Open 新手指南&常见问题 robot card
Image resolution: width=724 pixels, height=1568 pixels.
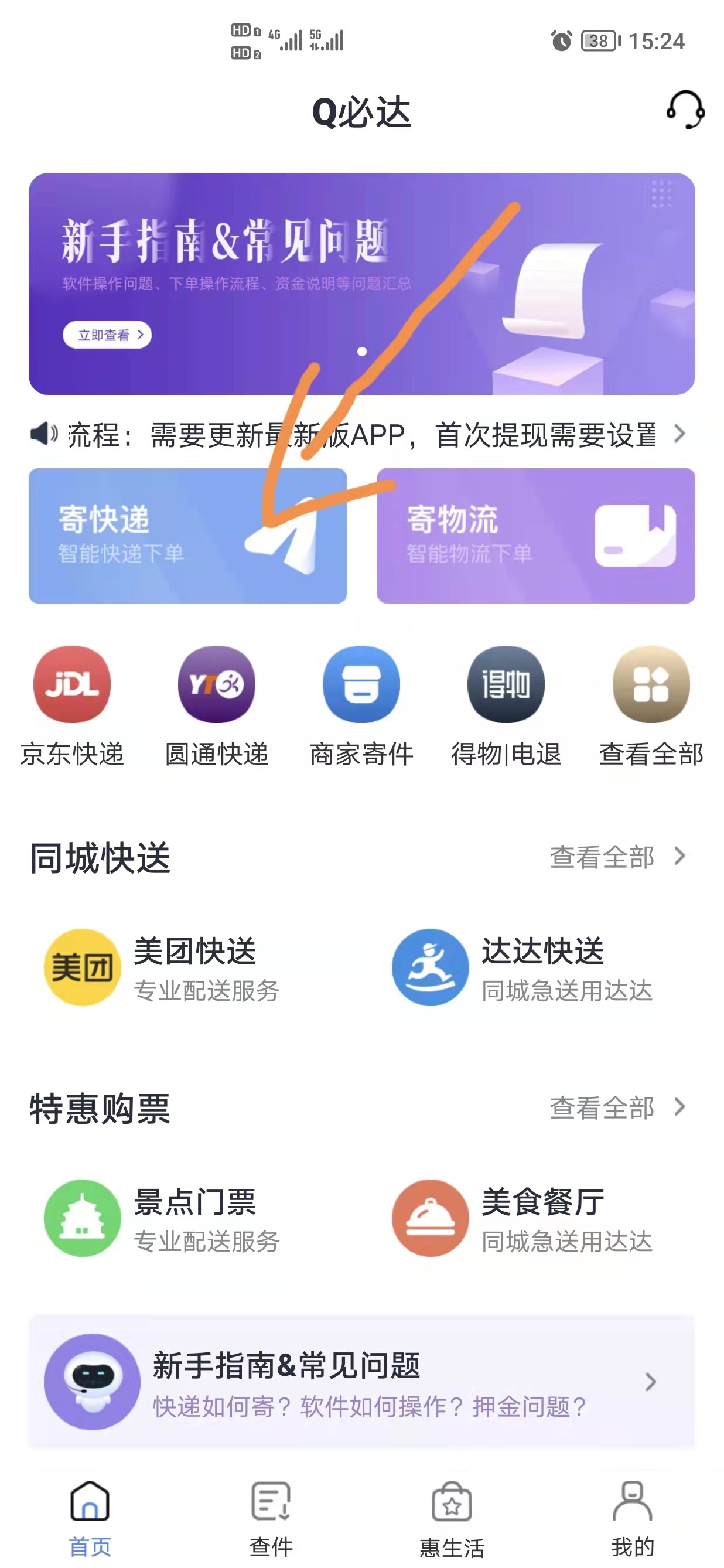(361, 1383)
